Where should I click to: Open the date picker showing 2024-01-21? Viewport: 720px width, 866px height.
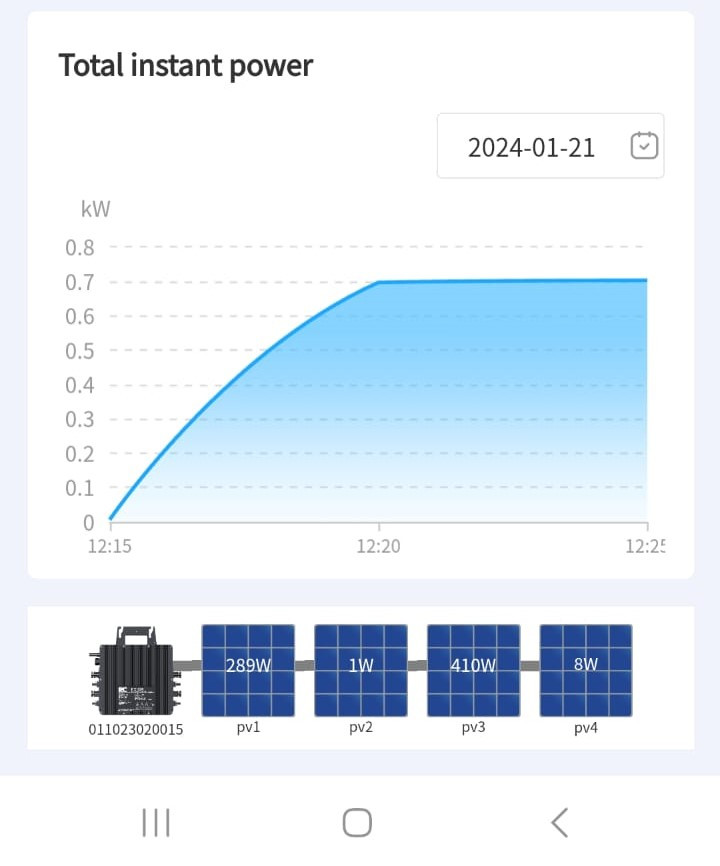point(550,147)
